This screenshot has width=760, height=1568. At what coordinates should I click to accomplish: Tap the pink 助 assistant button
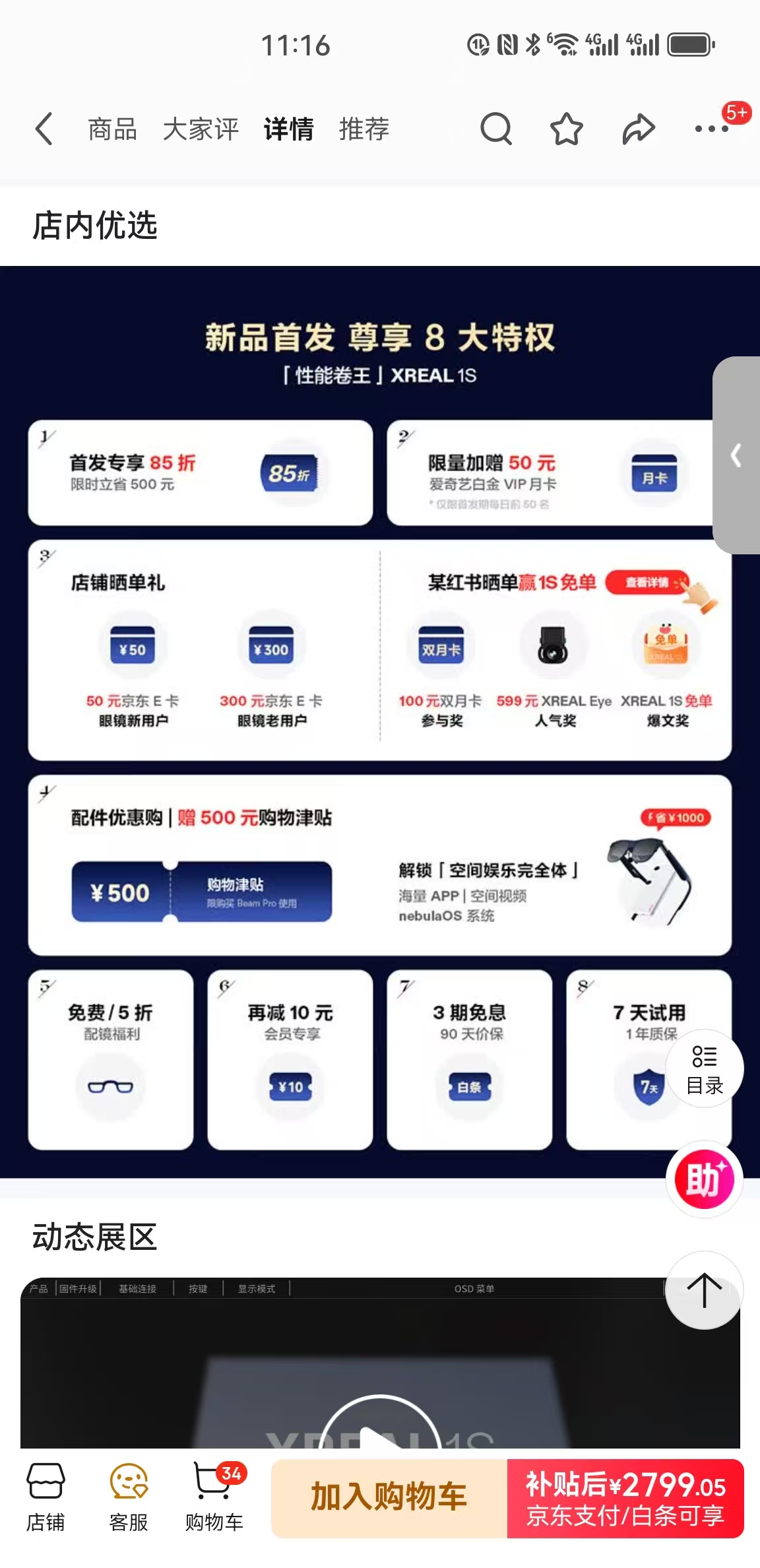tap(704, 1179)
